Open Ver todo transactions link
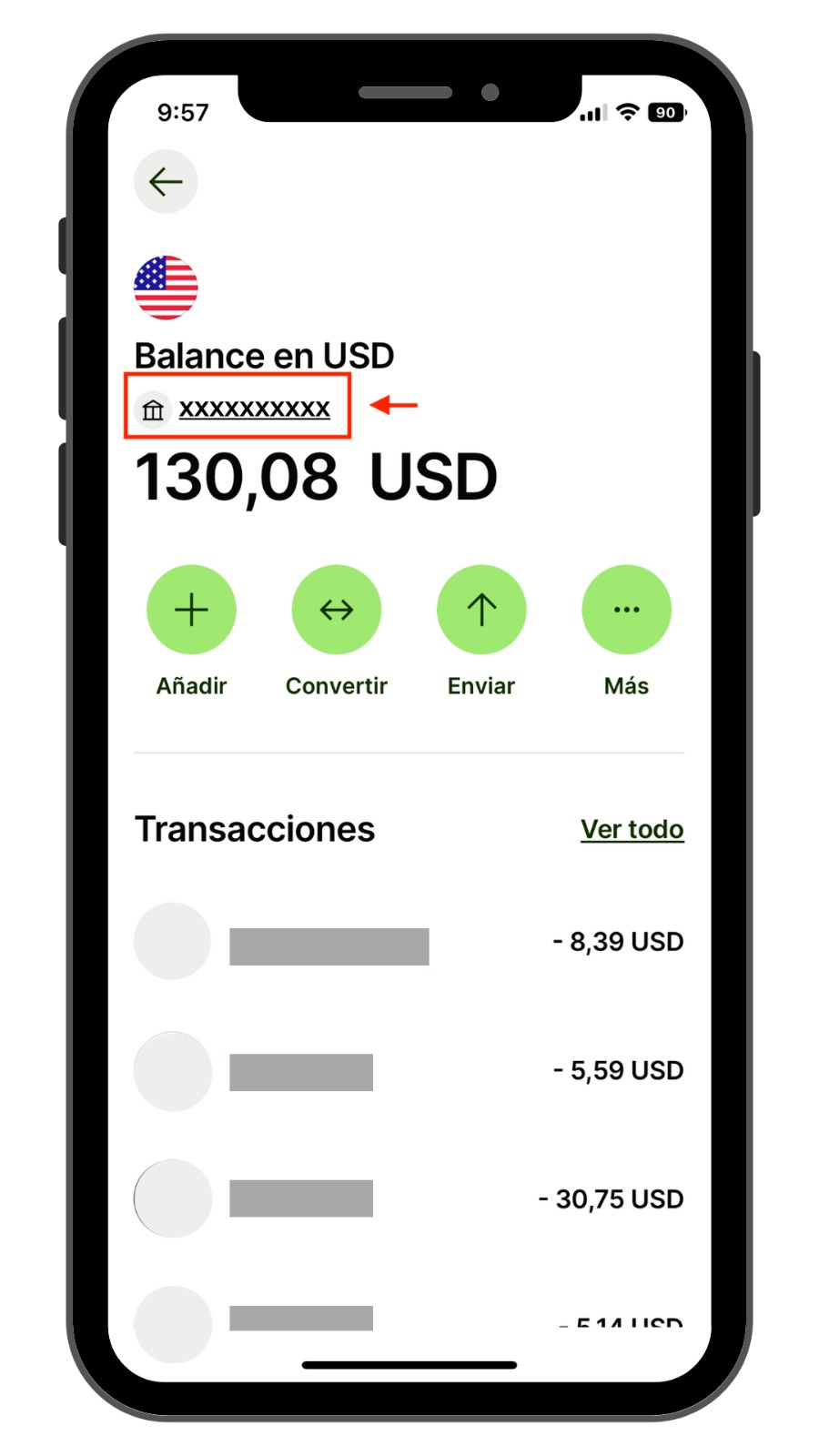The height and width of the screenshot is (1456, 819). pyautogui.click(x=632, y=829)
